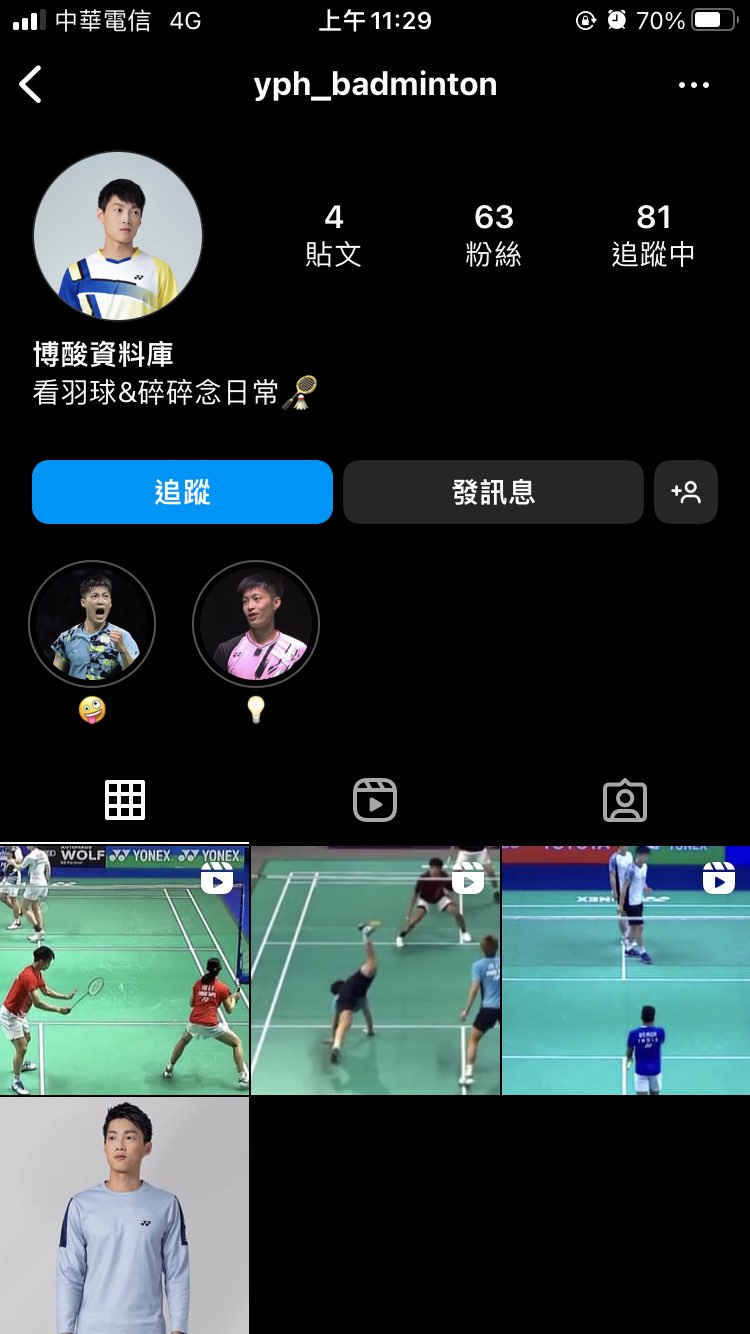Open the profile picture
750x1334 pixels.
pyautogui.click(x=118, y=237)
